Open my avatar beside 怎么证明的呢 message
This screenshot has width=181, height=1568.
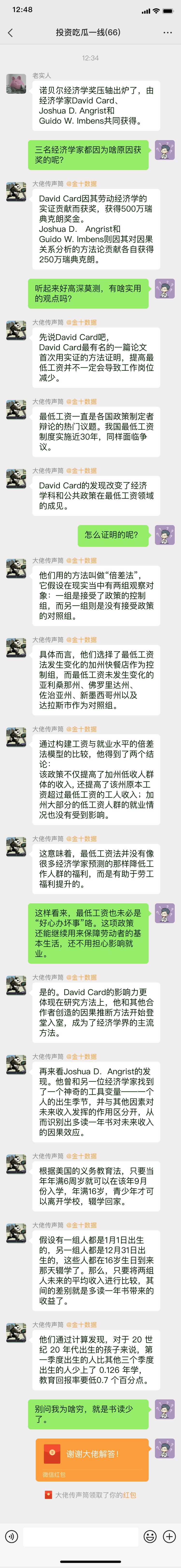point(165,535)
